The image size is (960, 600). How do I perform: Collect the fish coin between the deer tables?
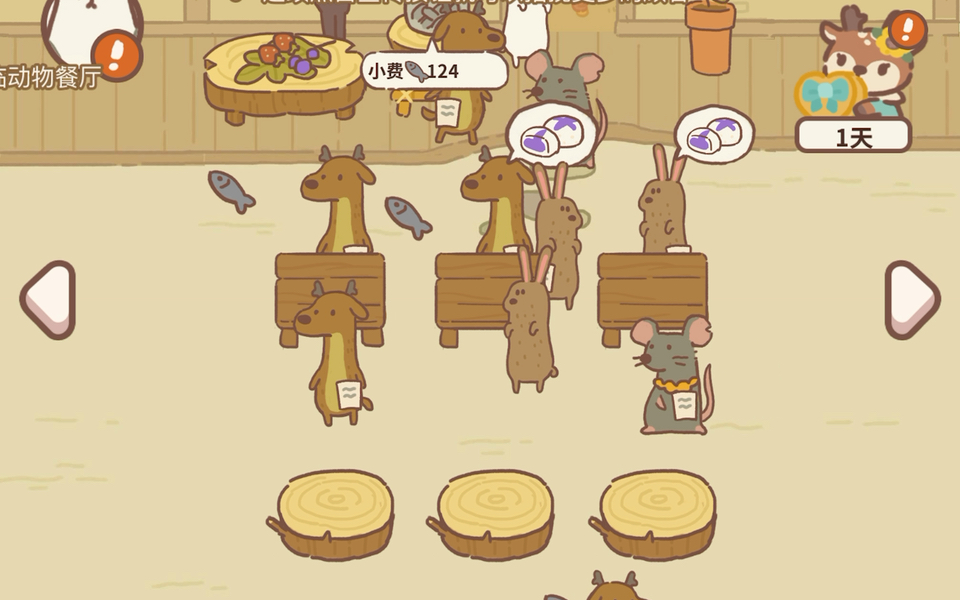pos(408,216)
